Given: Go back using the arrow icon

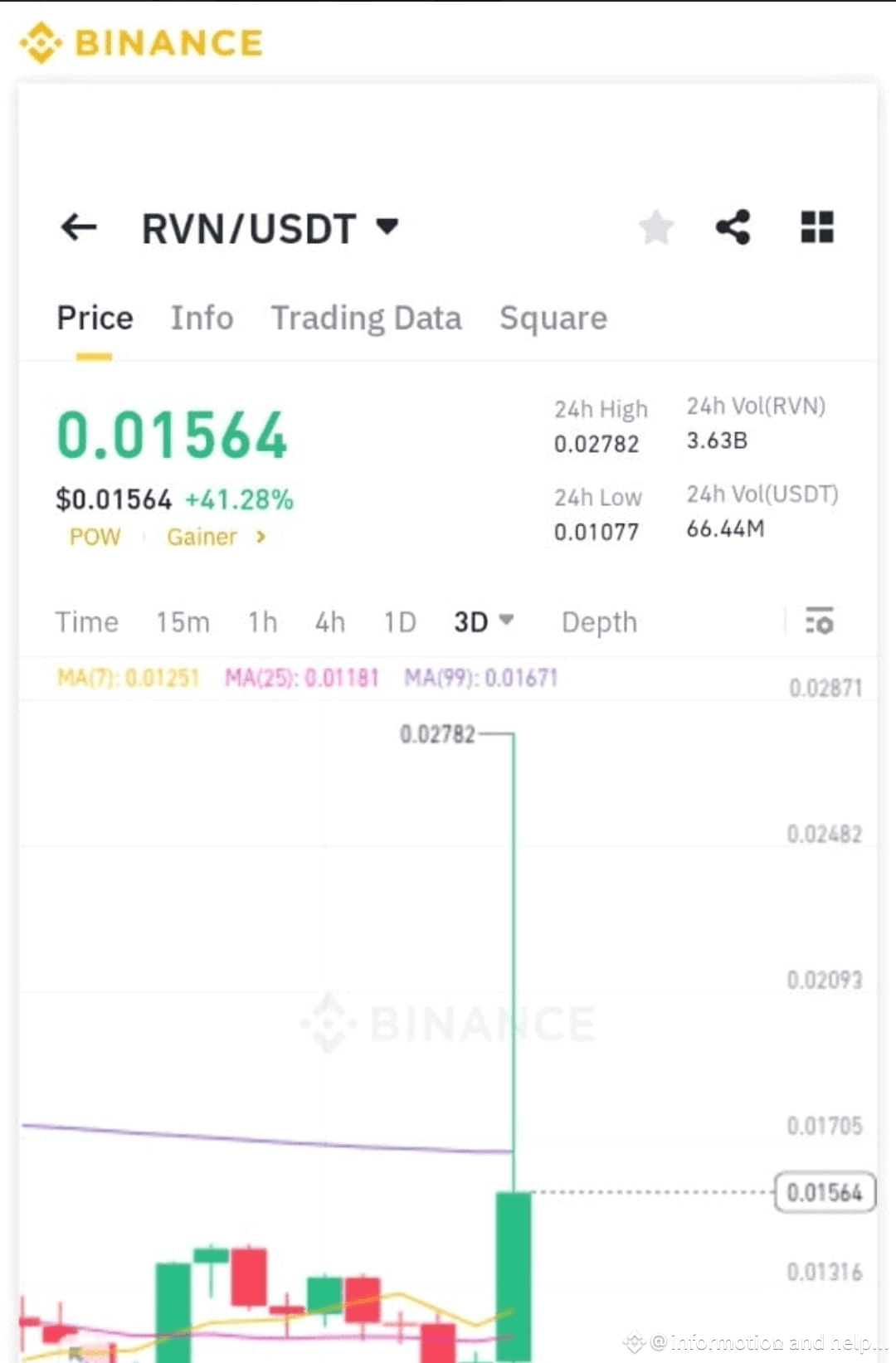Looking at the screenshot, I should 79,226.
